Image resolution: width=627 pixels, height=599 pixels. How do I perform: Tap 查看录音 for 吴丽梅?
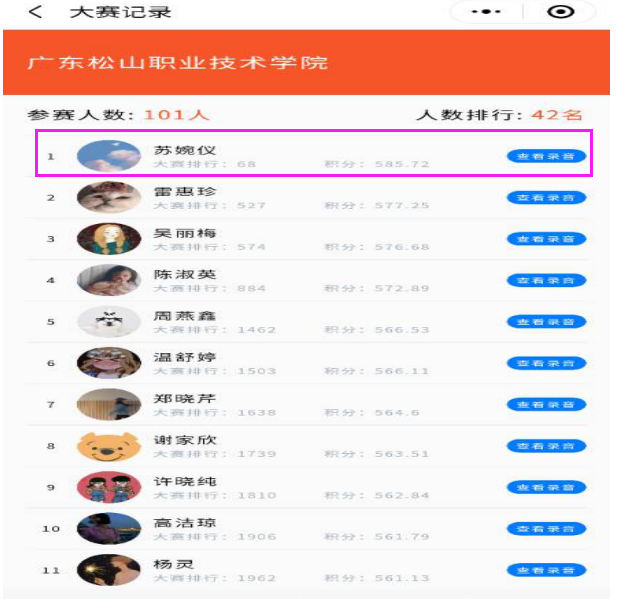(x=546, y=239)
